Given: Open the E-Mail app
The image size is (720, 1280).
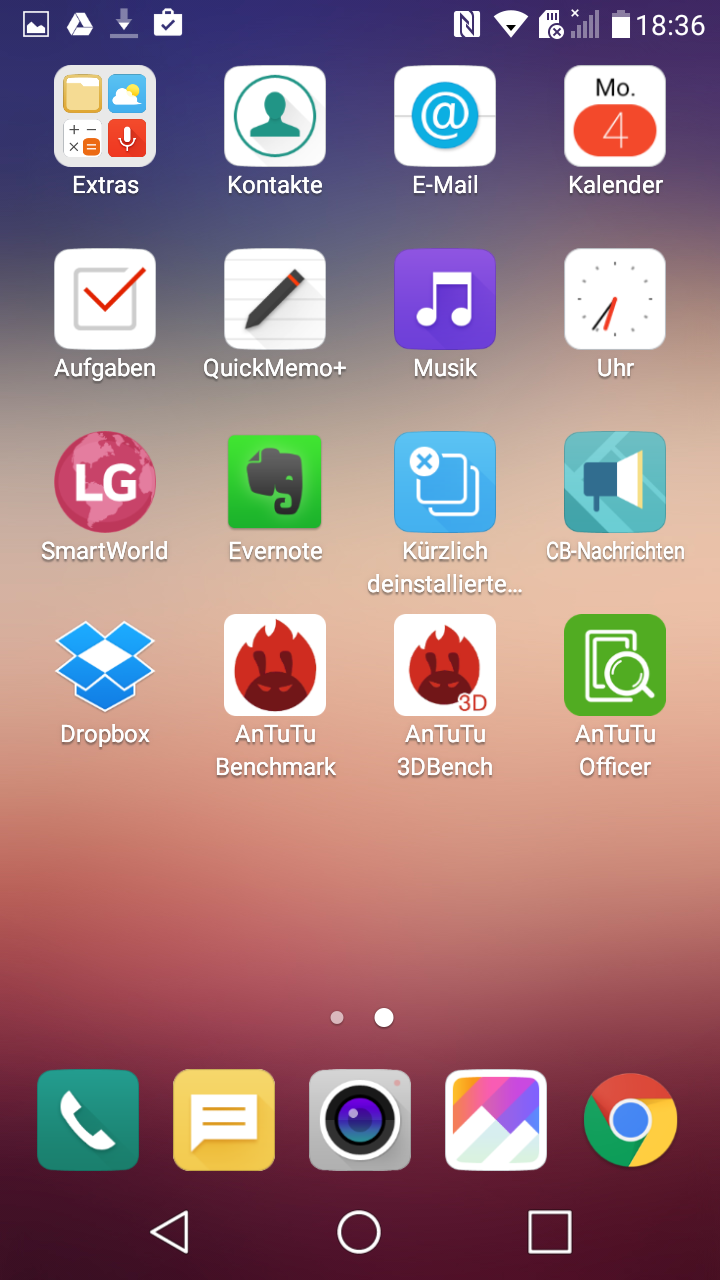Looking at the screenshot, I should point(445,116).
